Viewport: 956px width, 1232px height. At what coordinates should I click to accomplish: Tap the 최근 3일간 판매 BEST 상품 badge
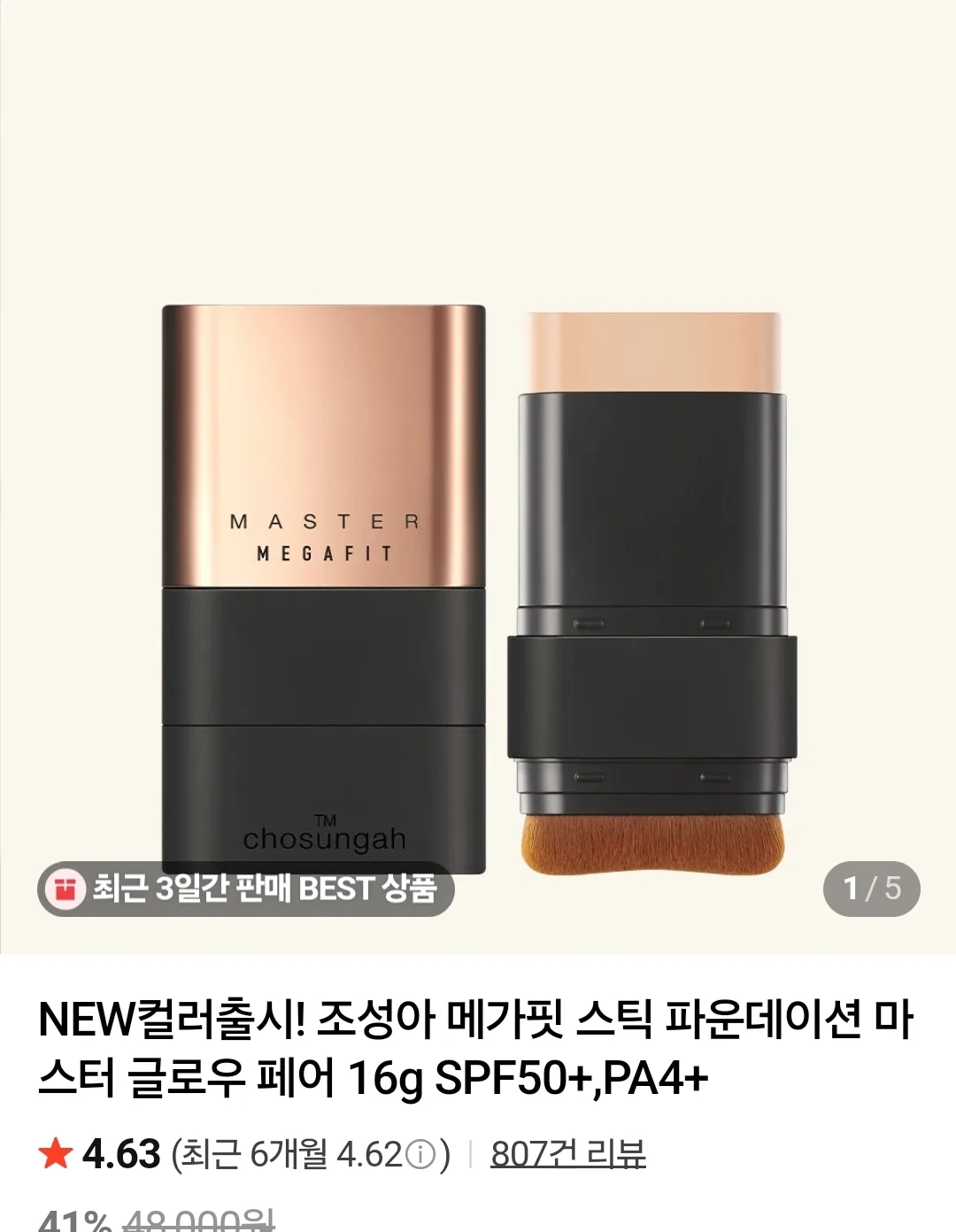pos(246,889)
